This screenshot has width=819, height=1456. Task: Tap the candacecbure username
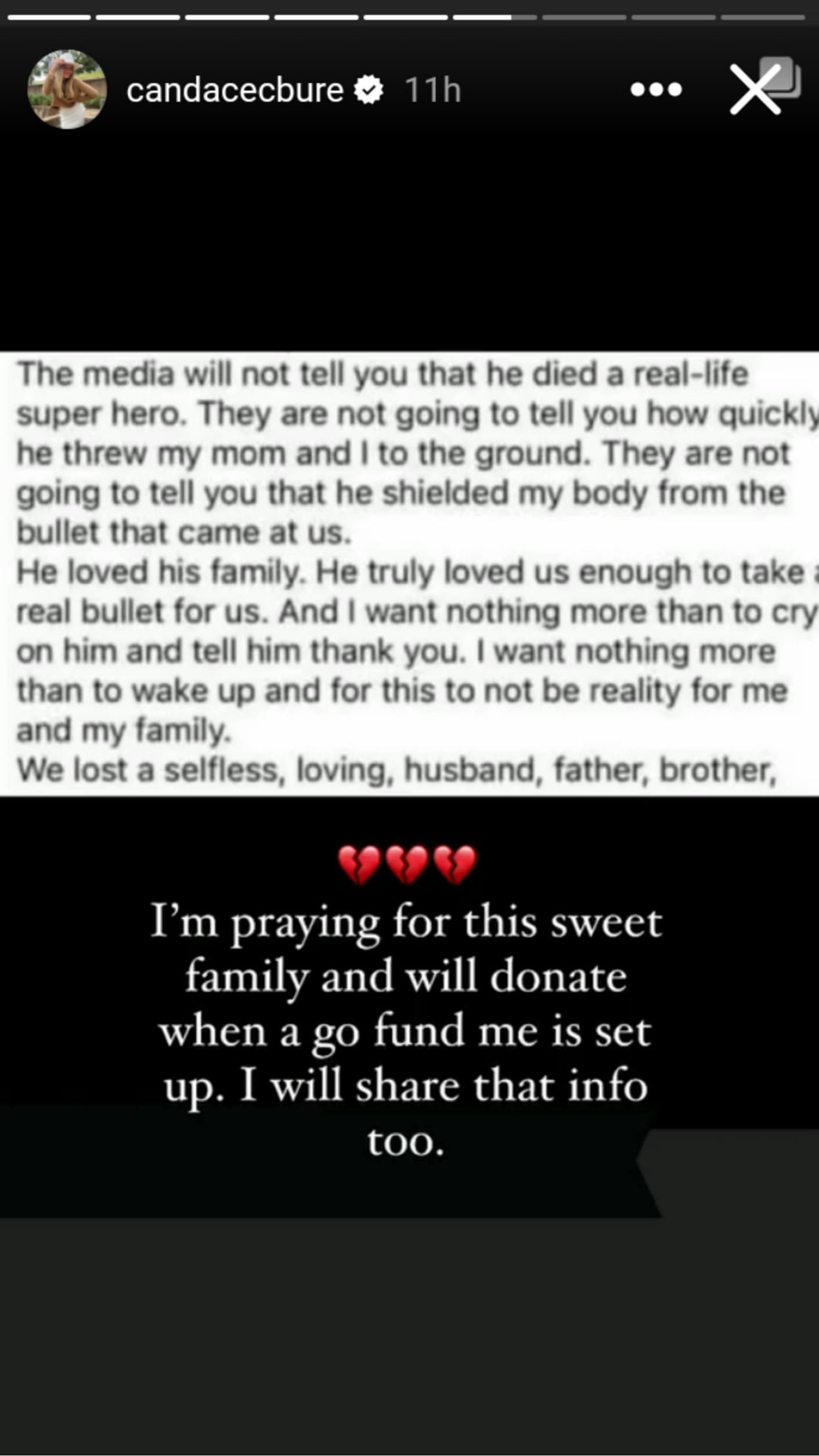click(234, 91)
